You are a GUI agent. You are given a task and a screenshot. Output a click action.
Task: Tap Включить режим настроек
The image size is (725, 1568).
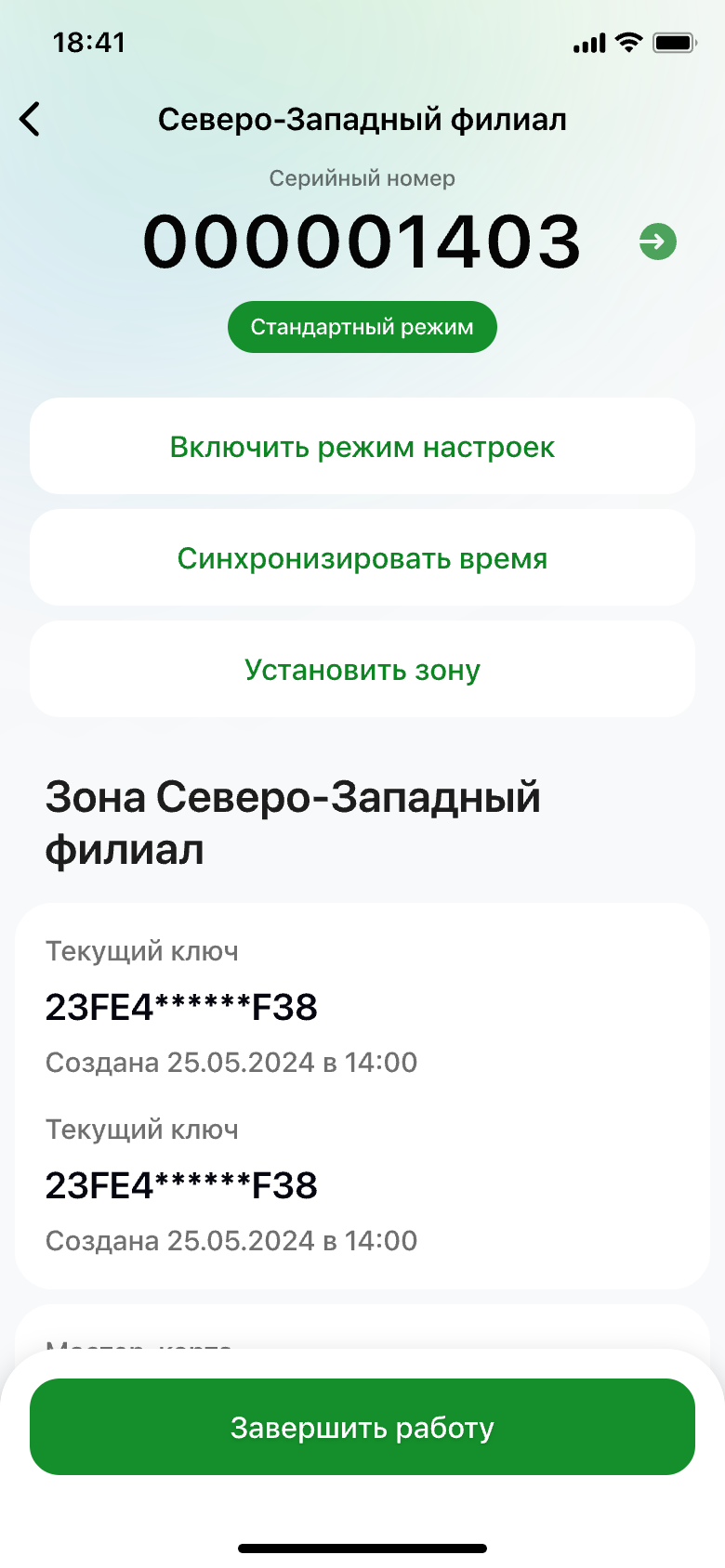(362, 447)
